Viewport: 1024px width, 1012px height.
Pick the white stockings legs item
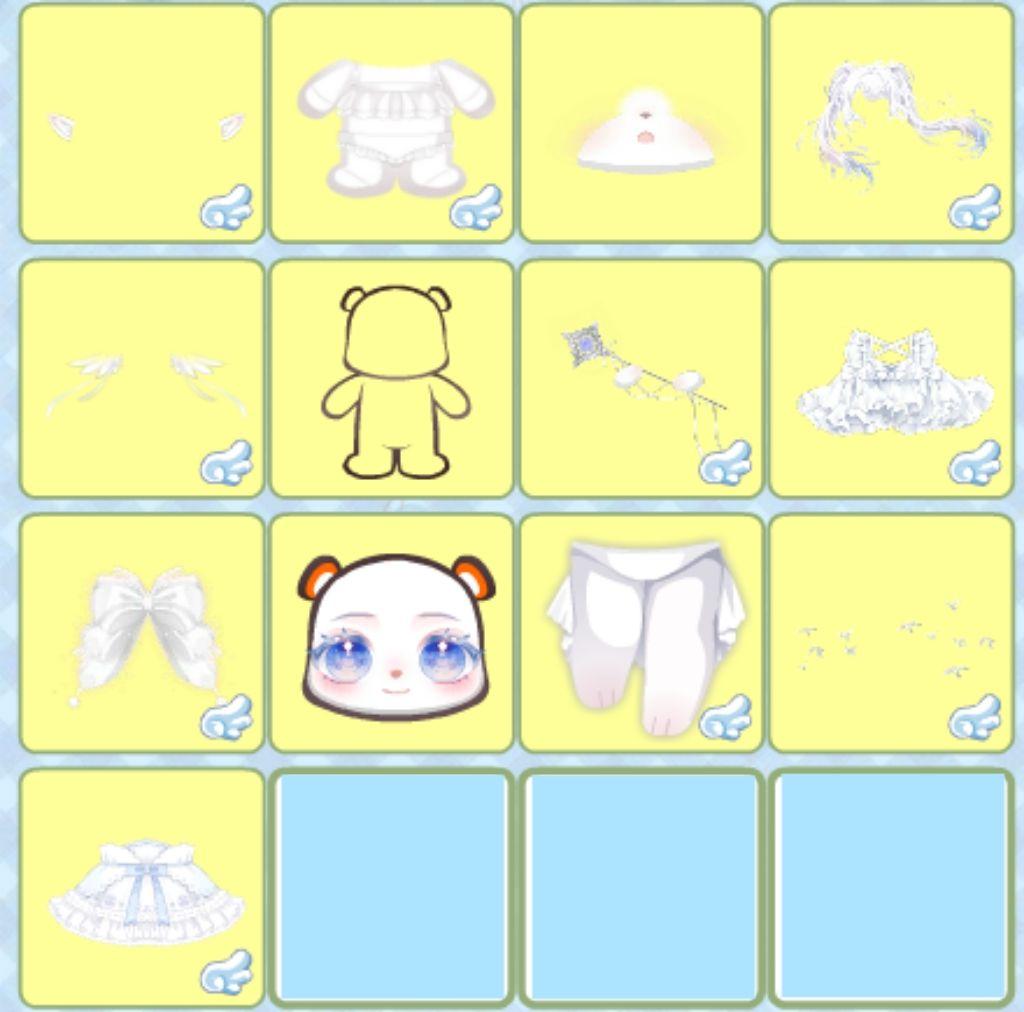(x=642, y=633)
